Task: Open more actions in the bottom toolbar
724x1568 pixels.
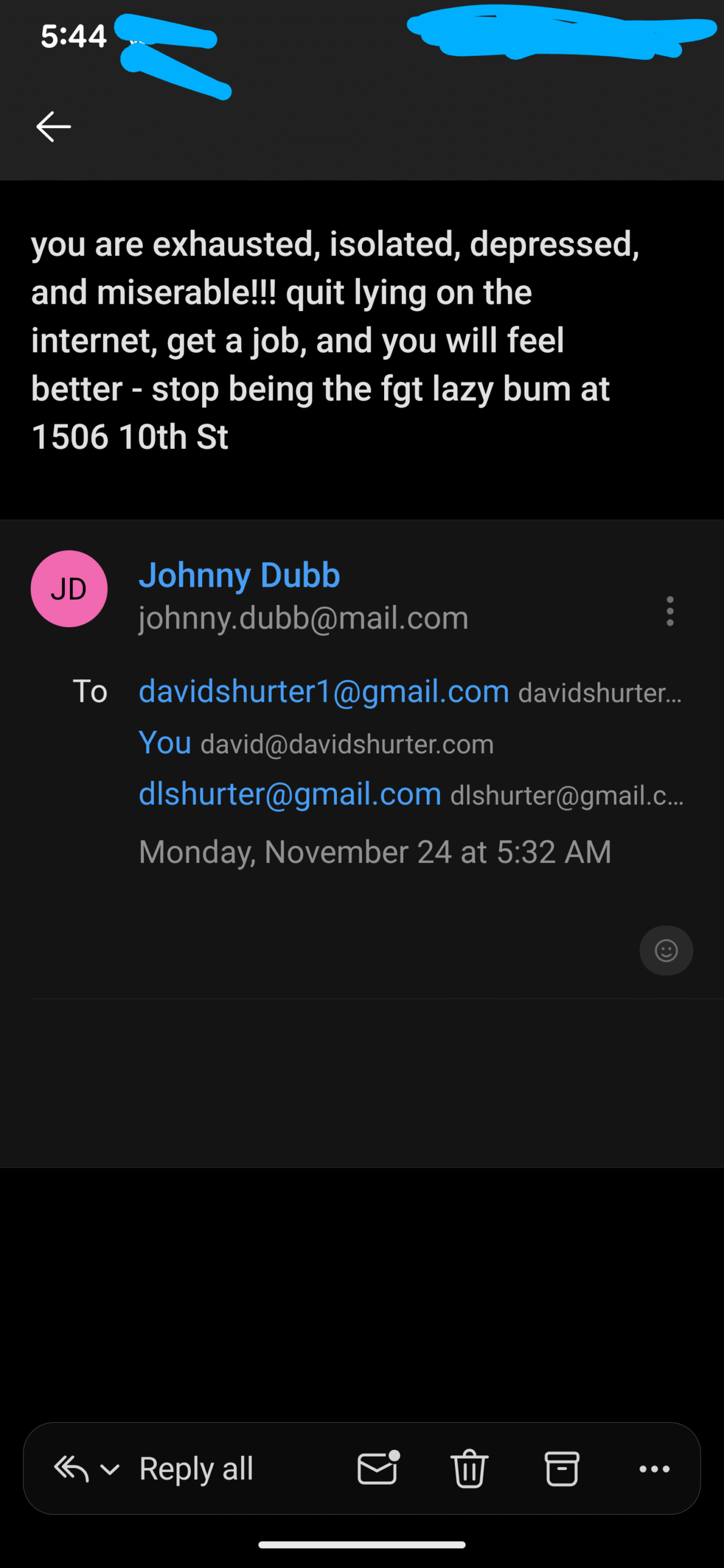Action: [654, 1469]
